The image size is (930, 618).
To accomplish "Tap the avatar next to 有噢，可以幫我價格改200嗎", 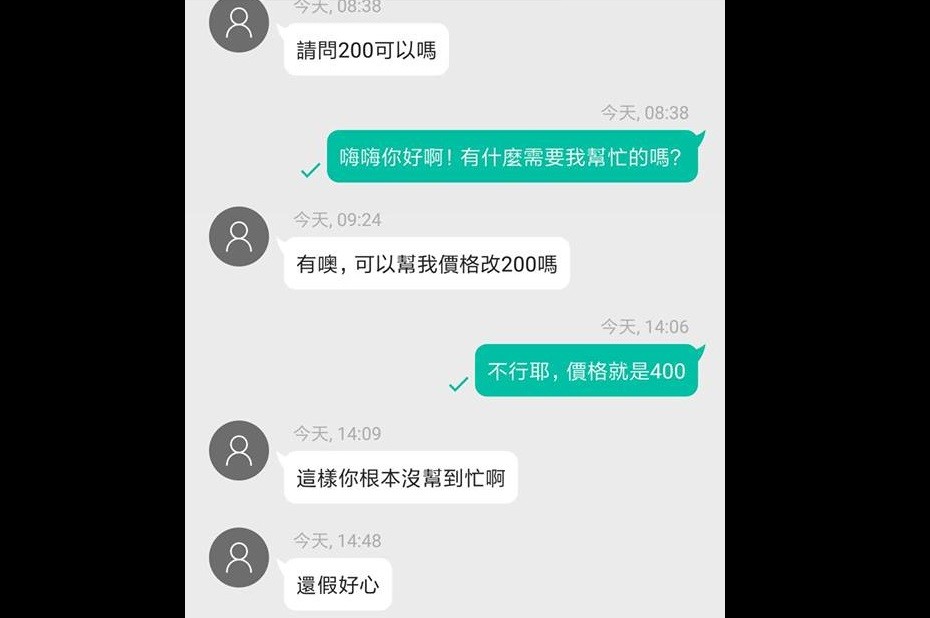I will click(x=239, y=237).
